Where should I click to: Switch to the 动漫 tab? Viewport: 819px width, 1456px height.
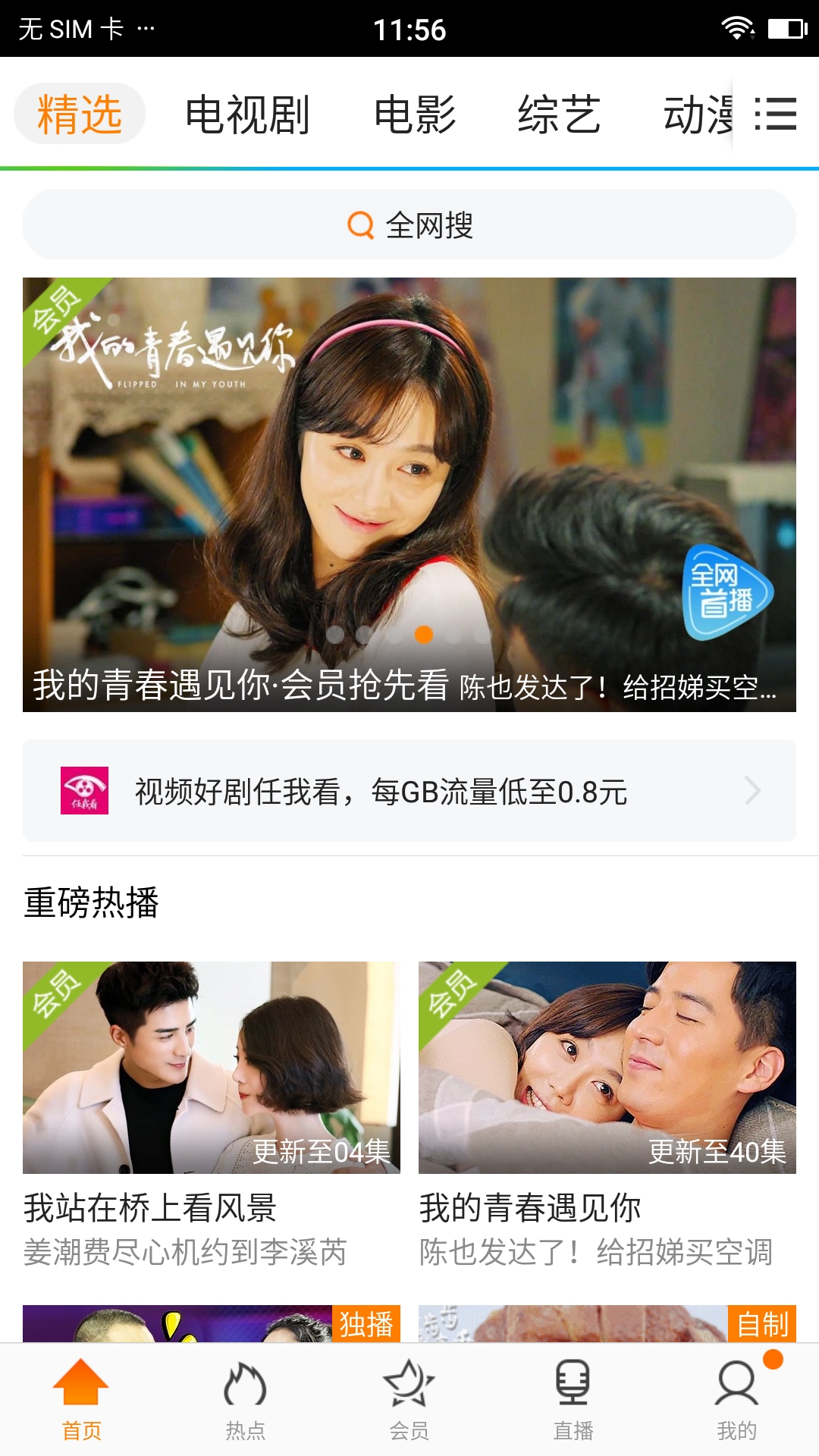698,115
